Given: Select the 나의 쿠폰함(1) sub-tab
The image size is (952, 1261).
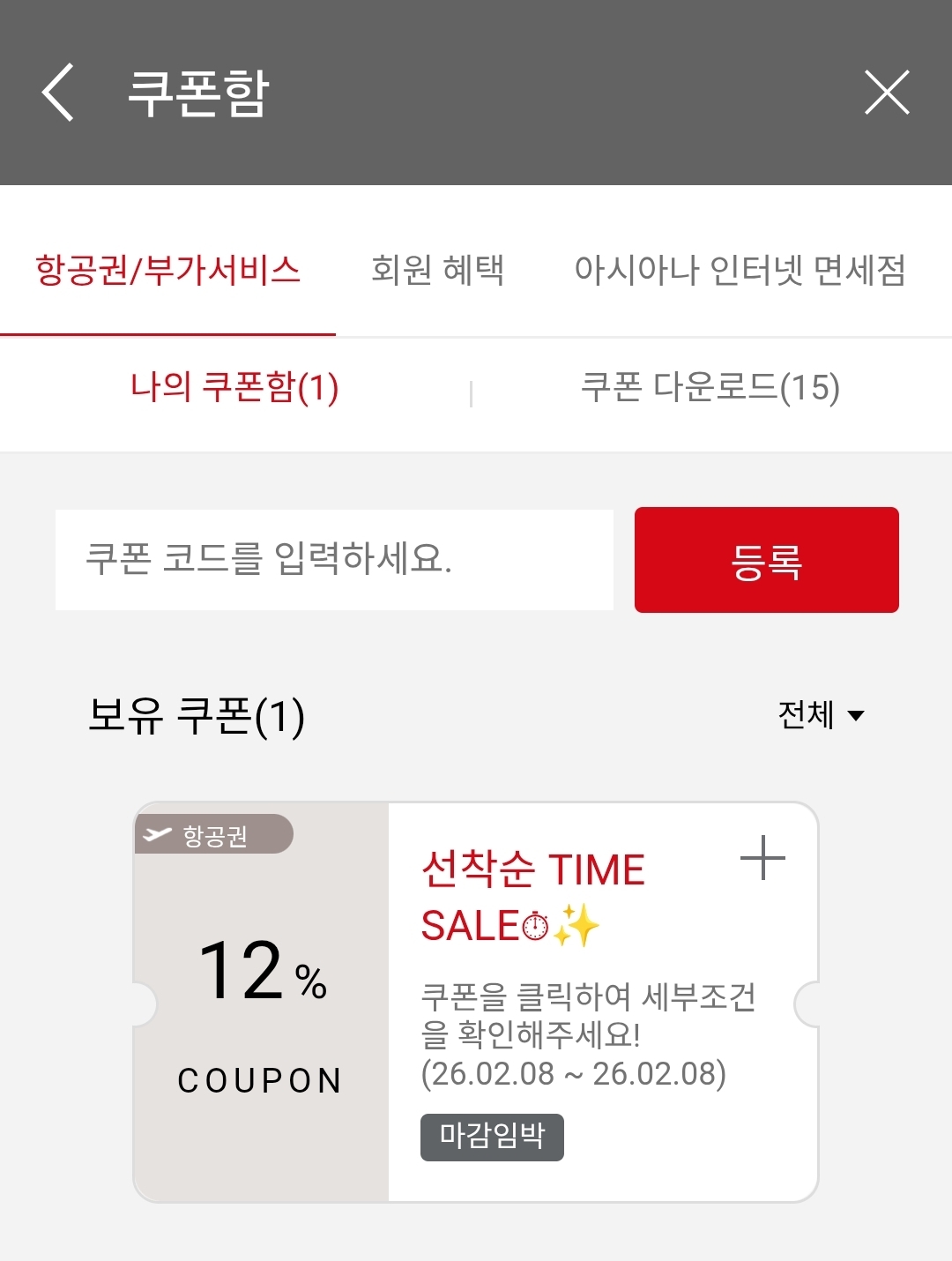Looking at the screenshot, I should pos(234,388).
